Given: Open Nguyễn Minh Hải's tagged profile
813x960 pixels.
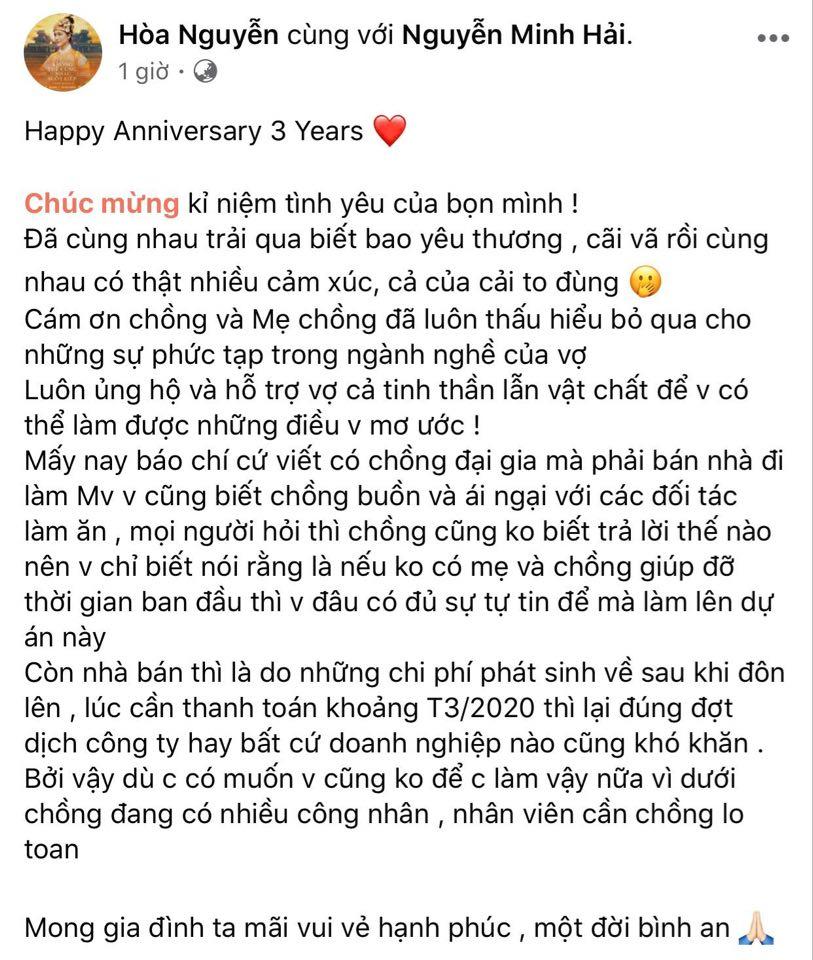Looking at the screenshot, I should (516, 35).
